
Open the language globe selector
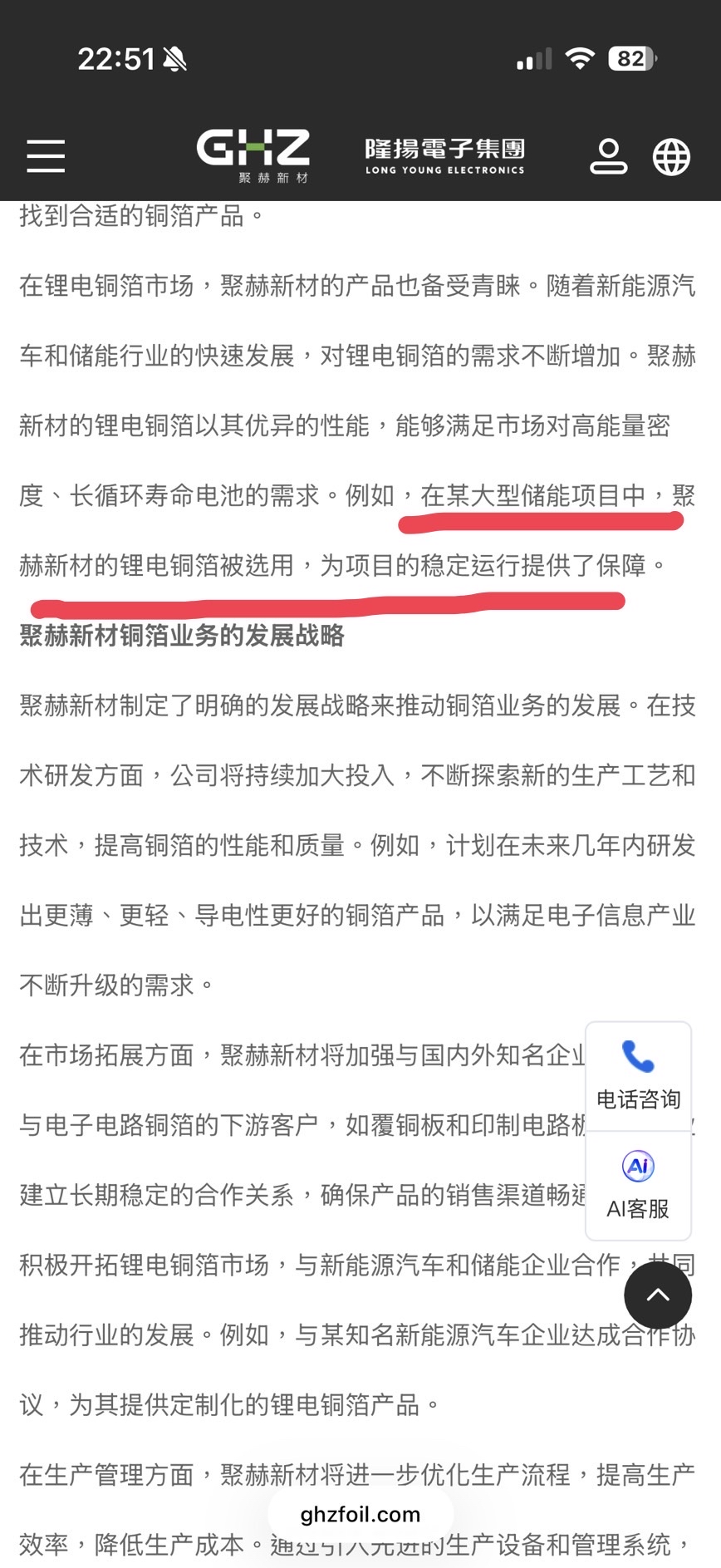click(671, 156)
